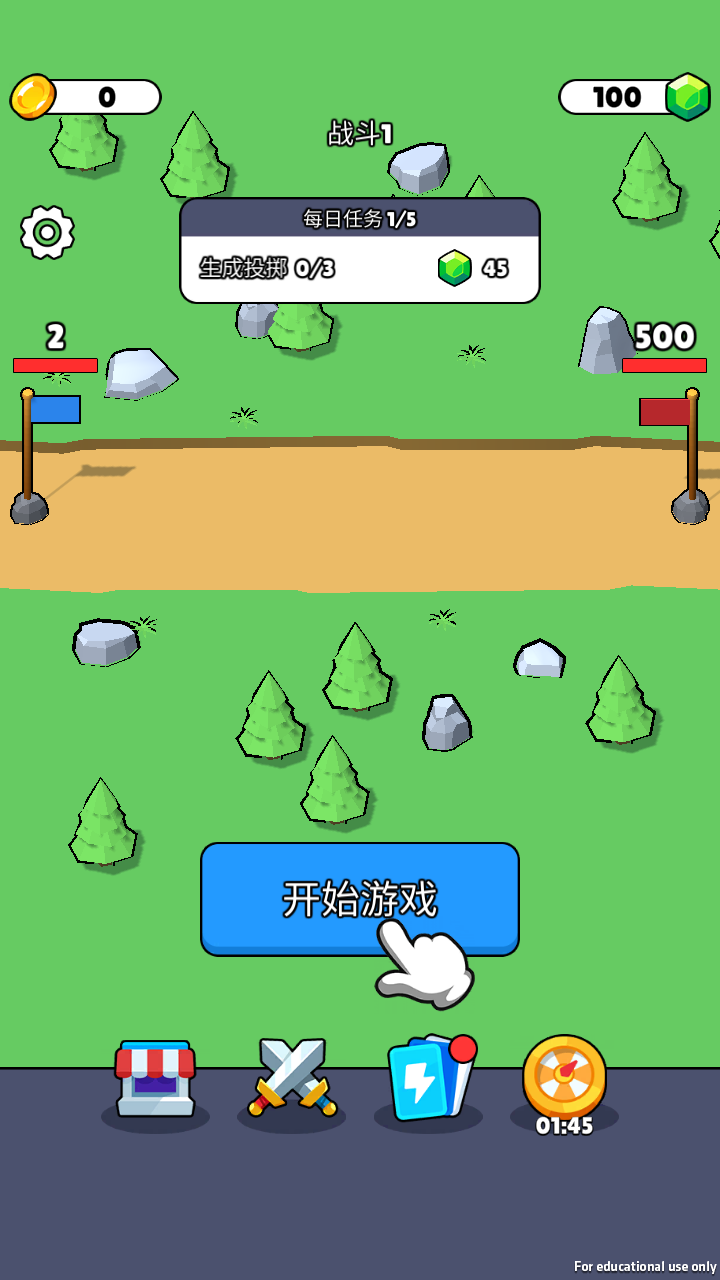Open the daily task 每日任务 panel
Viewport: 720px width, 1280px height.
(x=359, y=250)
